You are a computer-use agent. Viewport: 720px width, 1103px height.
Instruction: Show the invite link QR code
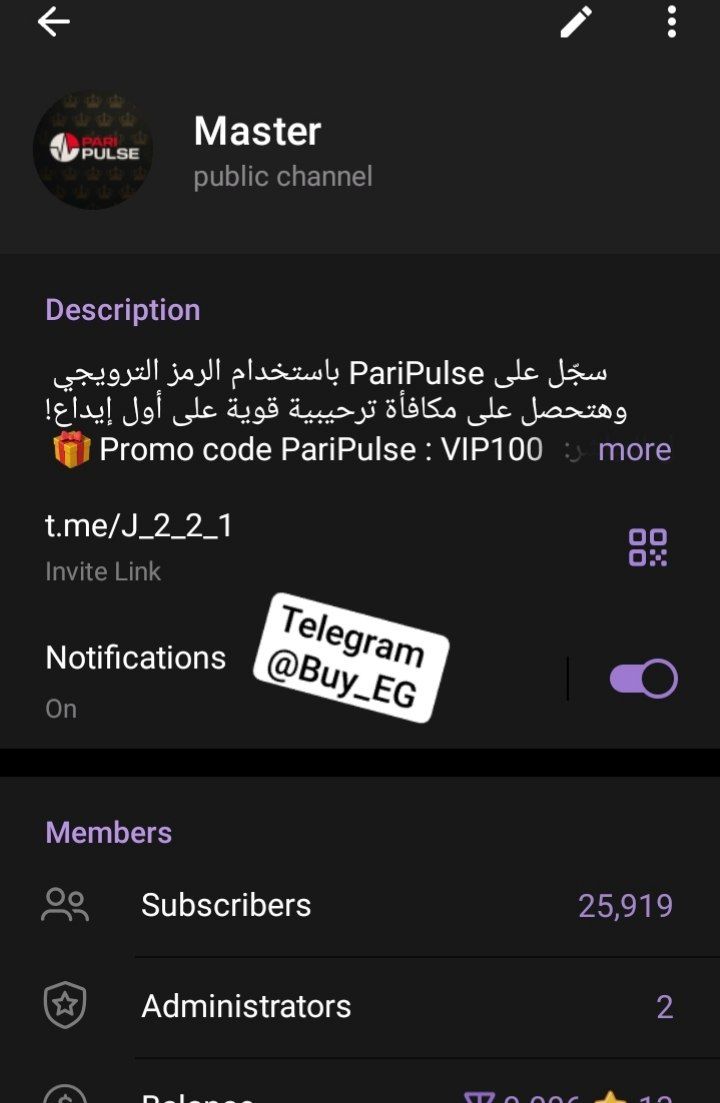647,547
